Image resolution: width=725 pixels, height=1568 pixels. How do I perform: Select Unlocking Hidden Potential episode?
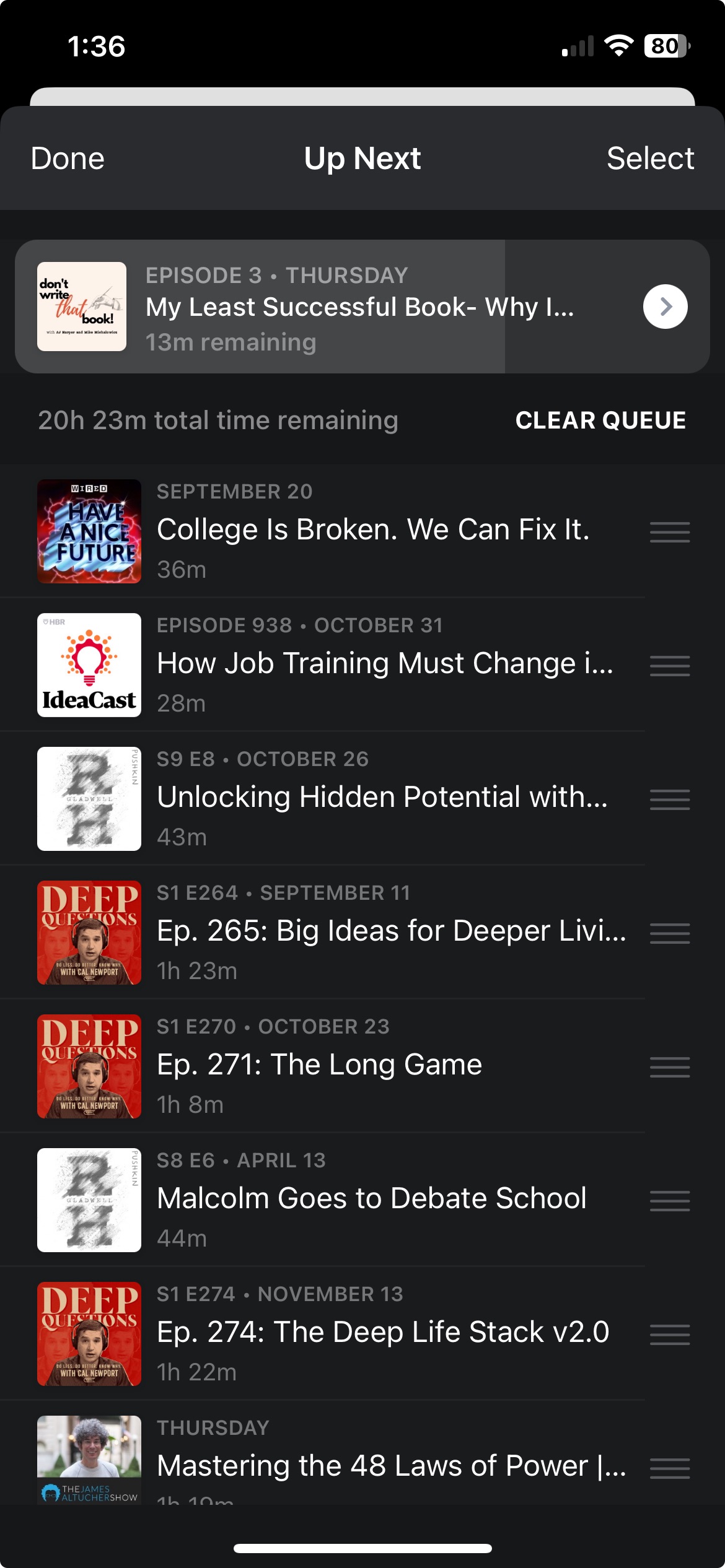382,798
